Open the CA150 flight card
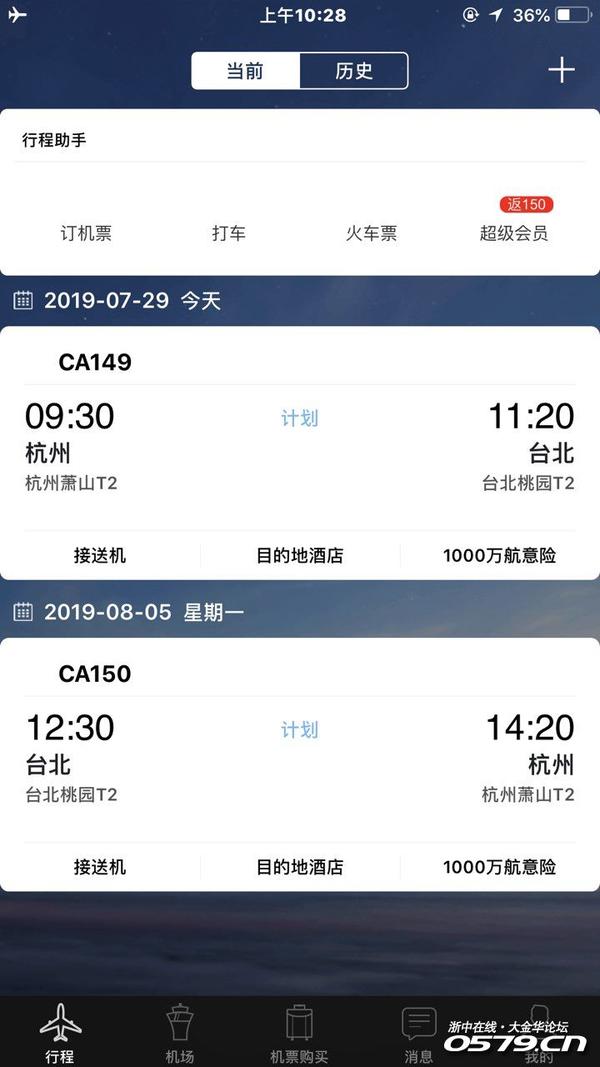 click(x=300, y=752)
